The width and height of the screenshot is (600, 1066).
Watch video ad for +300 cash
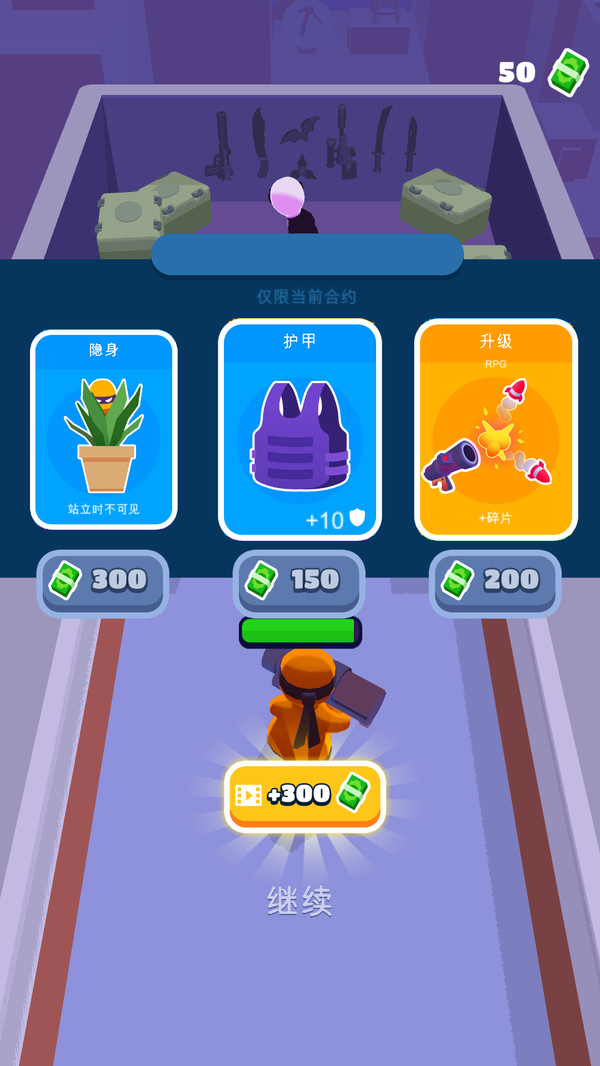coord(304,796)
